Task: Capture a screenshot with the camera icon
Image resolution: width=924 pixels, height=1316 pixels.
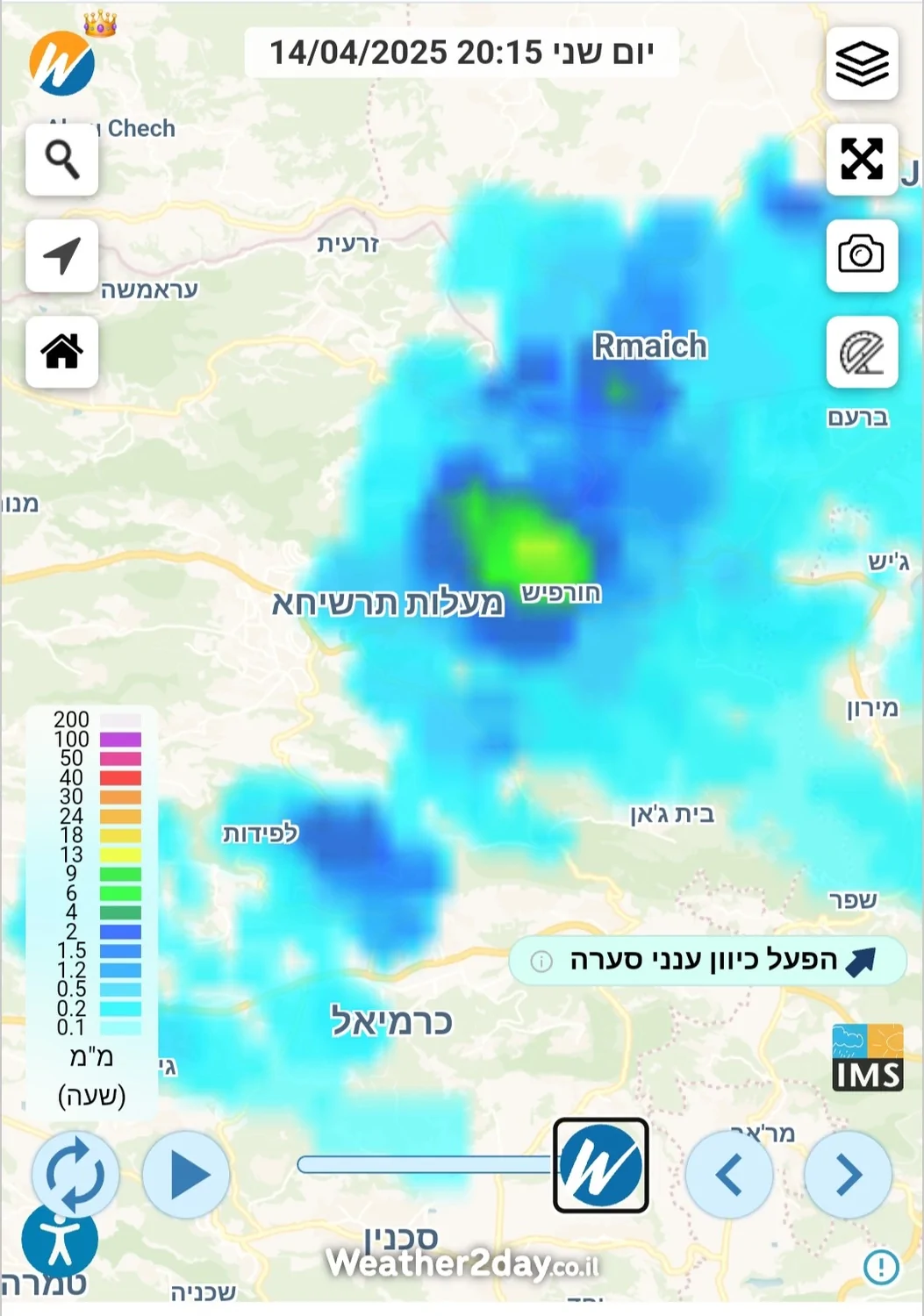Action: pyautogui.click(x=862, y=255)
